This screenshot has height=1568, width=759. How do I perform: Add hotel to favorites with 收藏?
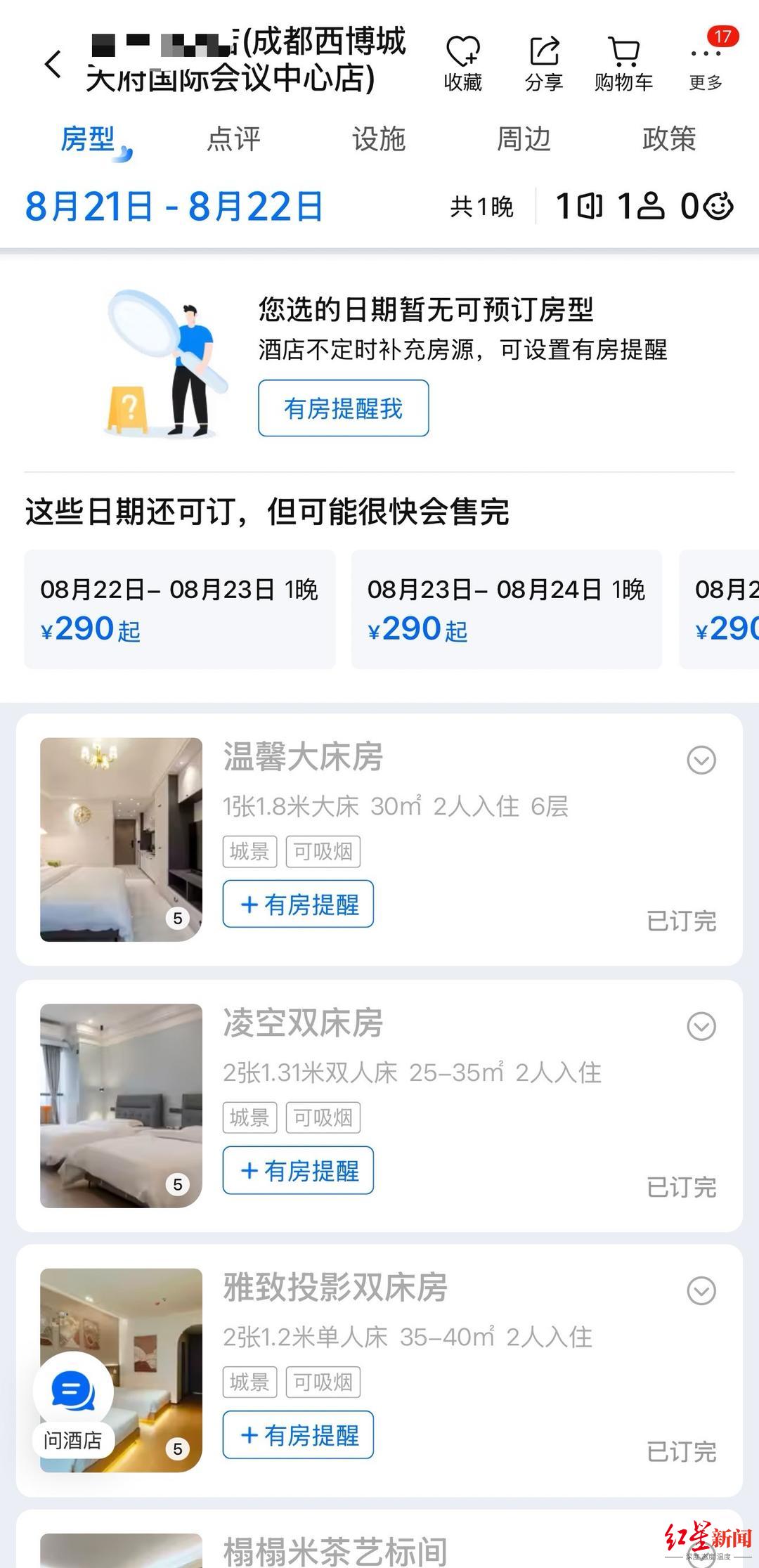pos(462,64)
